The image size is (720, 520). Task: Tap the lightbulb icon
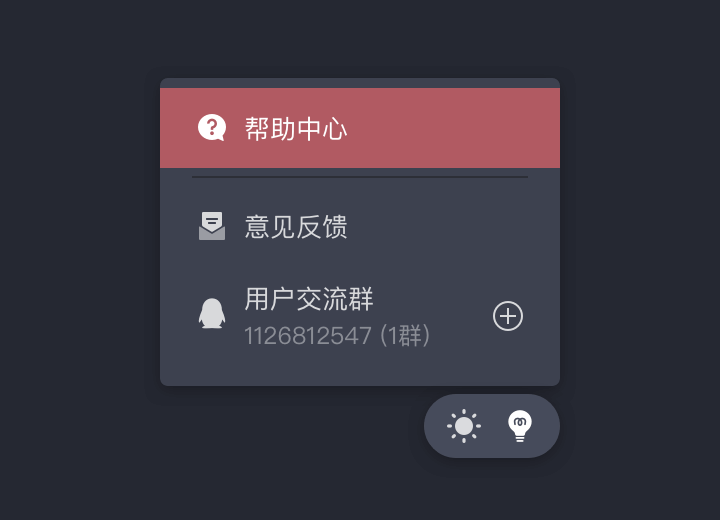[x=520, y=426]
